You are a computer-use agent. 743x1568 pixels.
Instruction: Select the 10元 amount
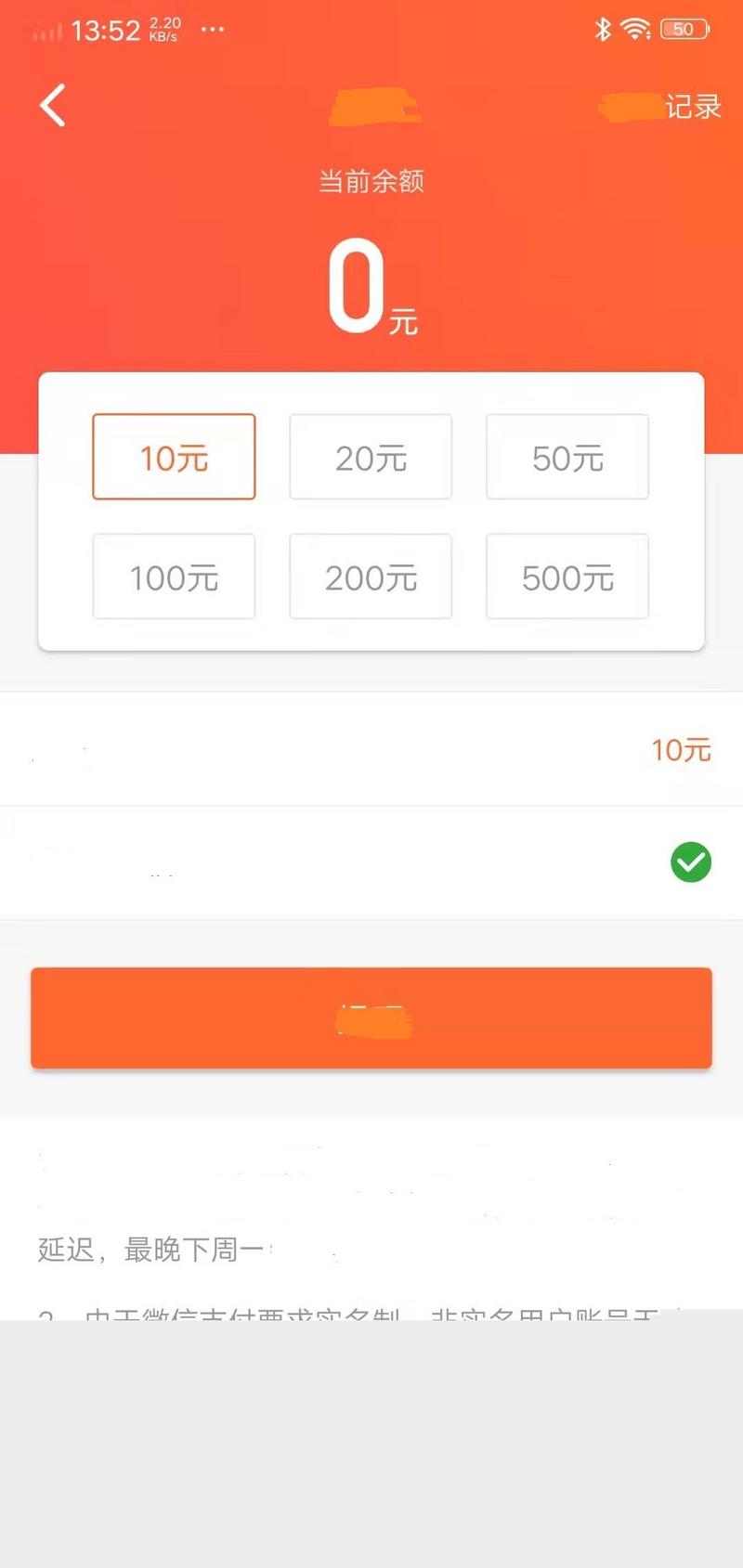(x=174, y=457)
